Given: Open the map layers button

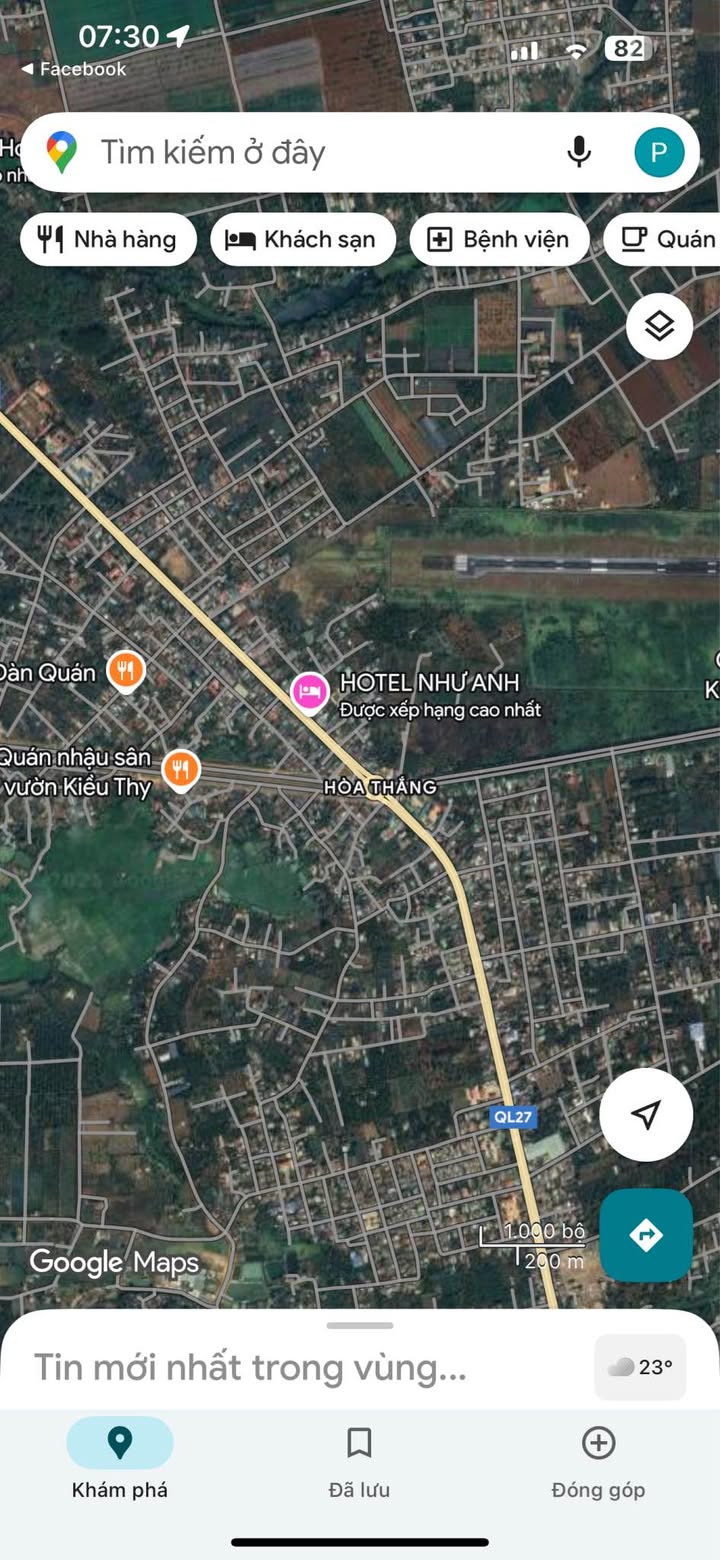Looking at the screenshot, I should [659, 326].
